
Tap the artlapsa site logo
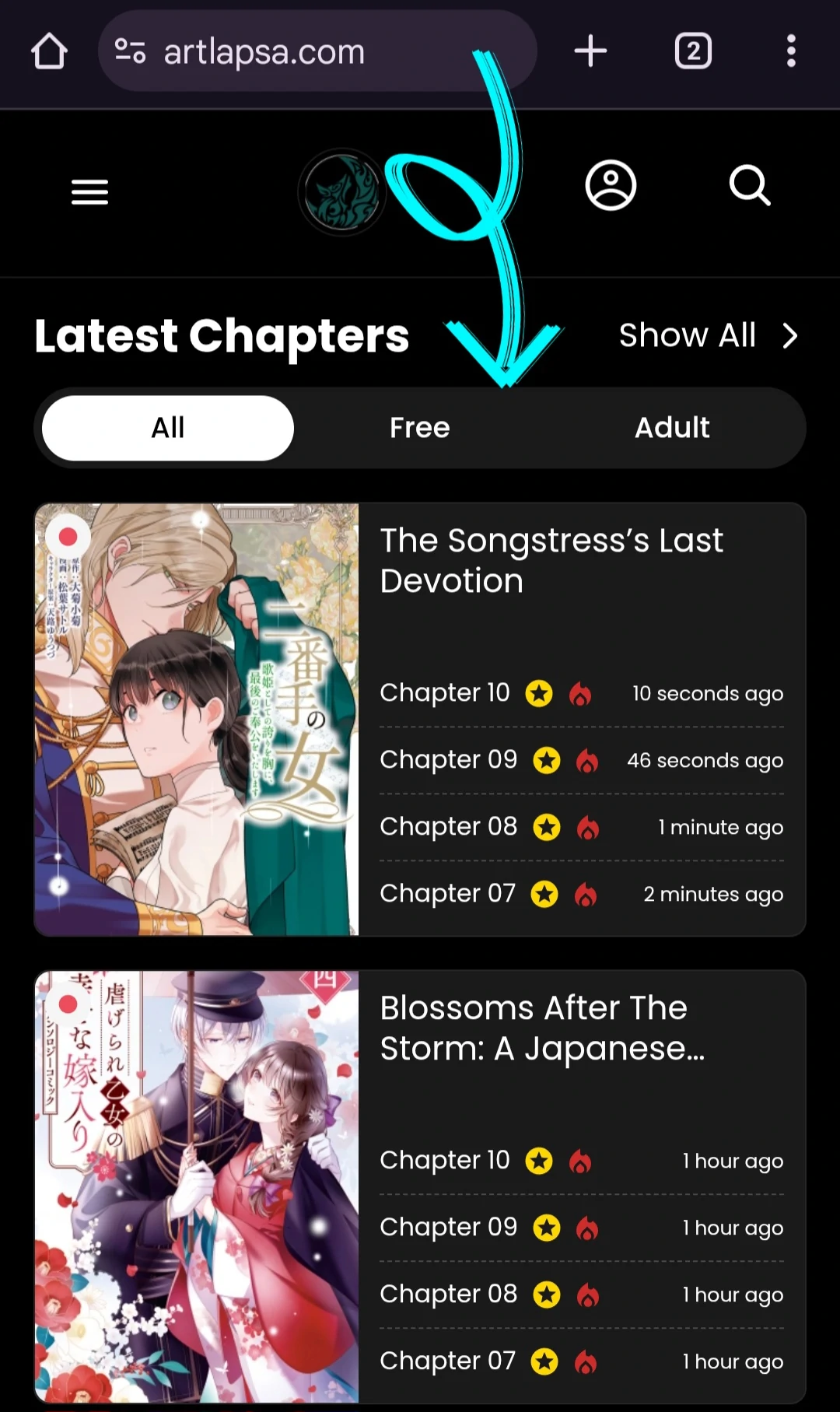pyautogui.click(x=342, y=191)
